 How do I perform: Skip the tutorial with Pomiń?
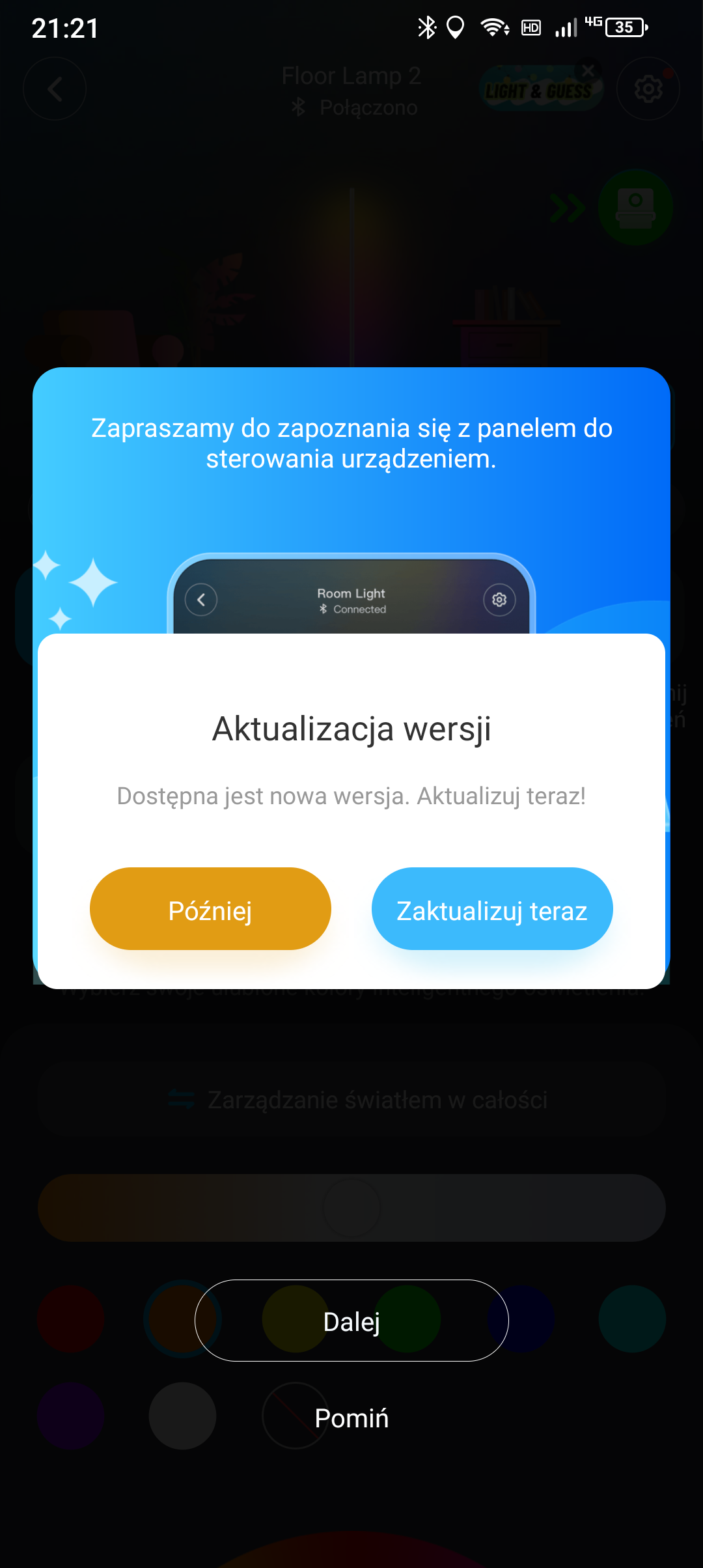tap(351, 1418)
